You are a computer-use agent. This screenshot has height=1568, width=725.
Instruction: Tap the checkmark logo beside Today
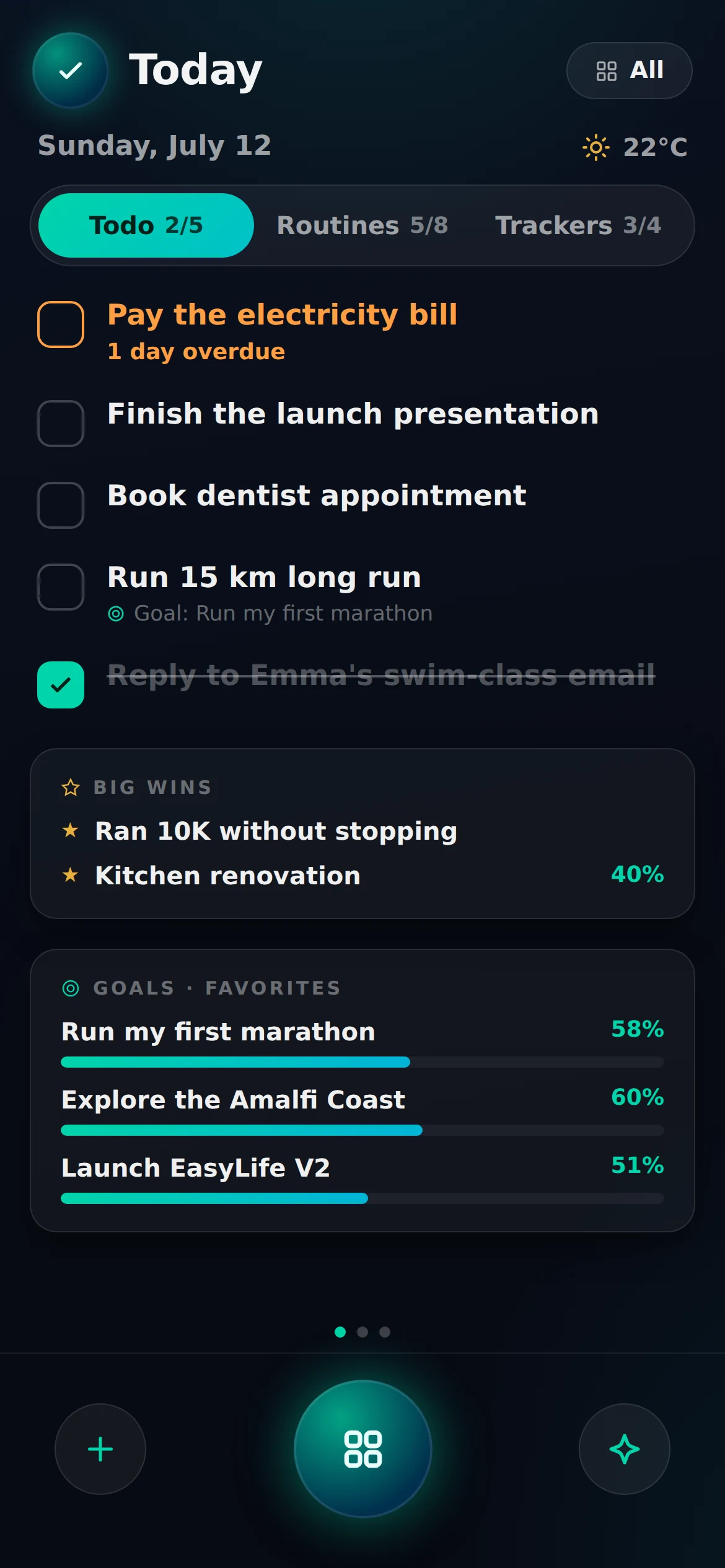(71, 71)
